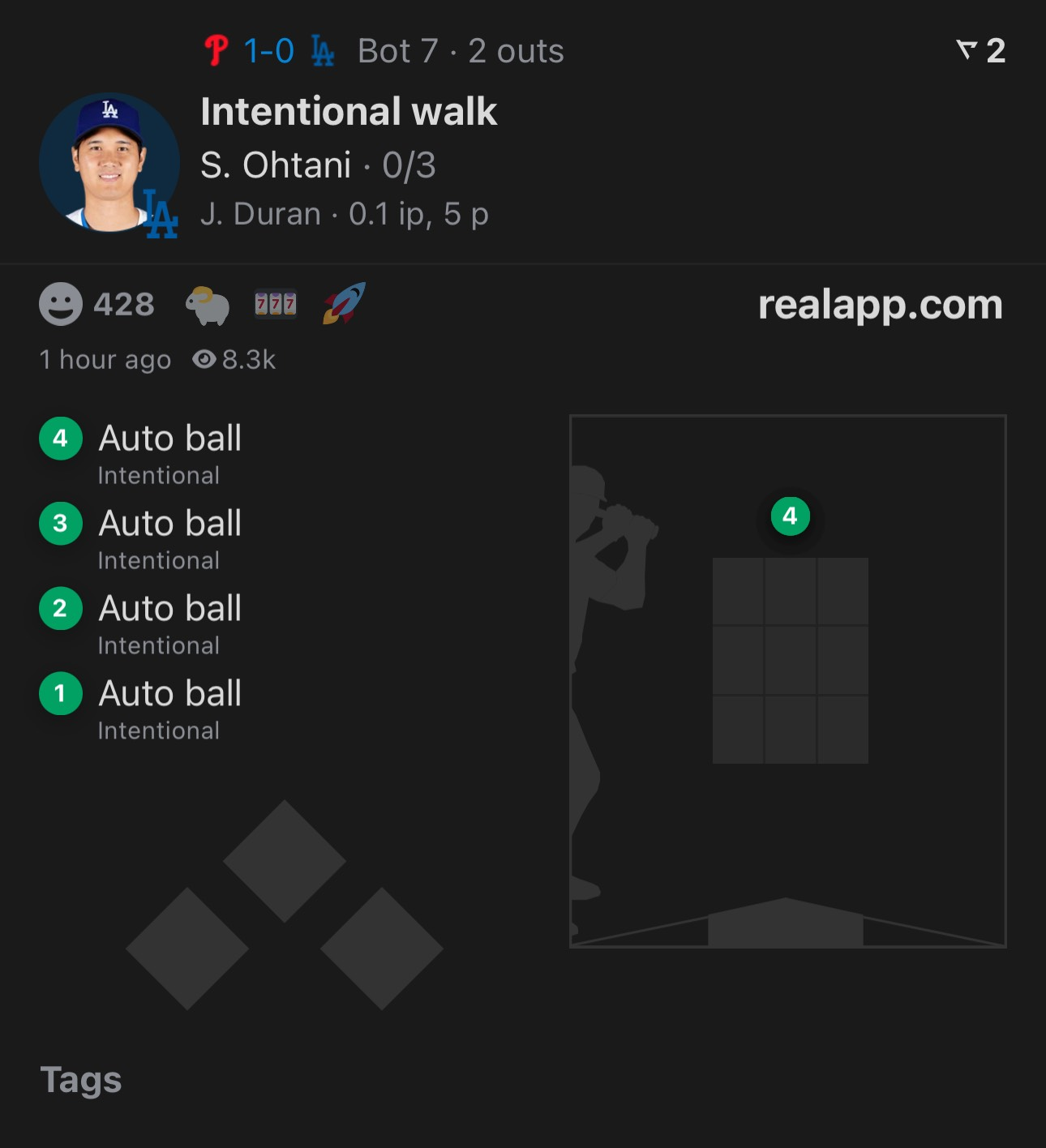Add a reaction with the smiley button

[x=61, y=305]
